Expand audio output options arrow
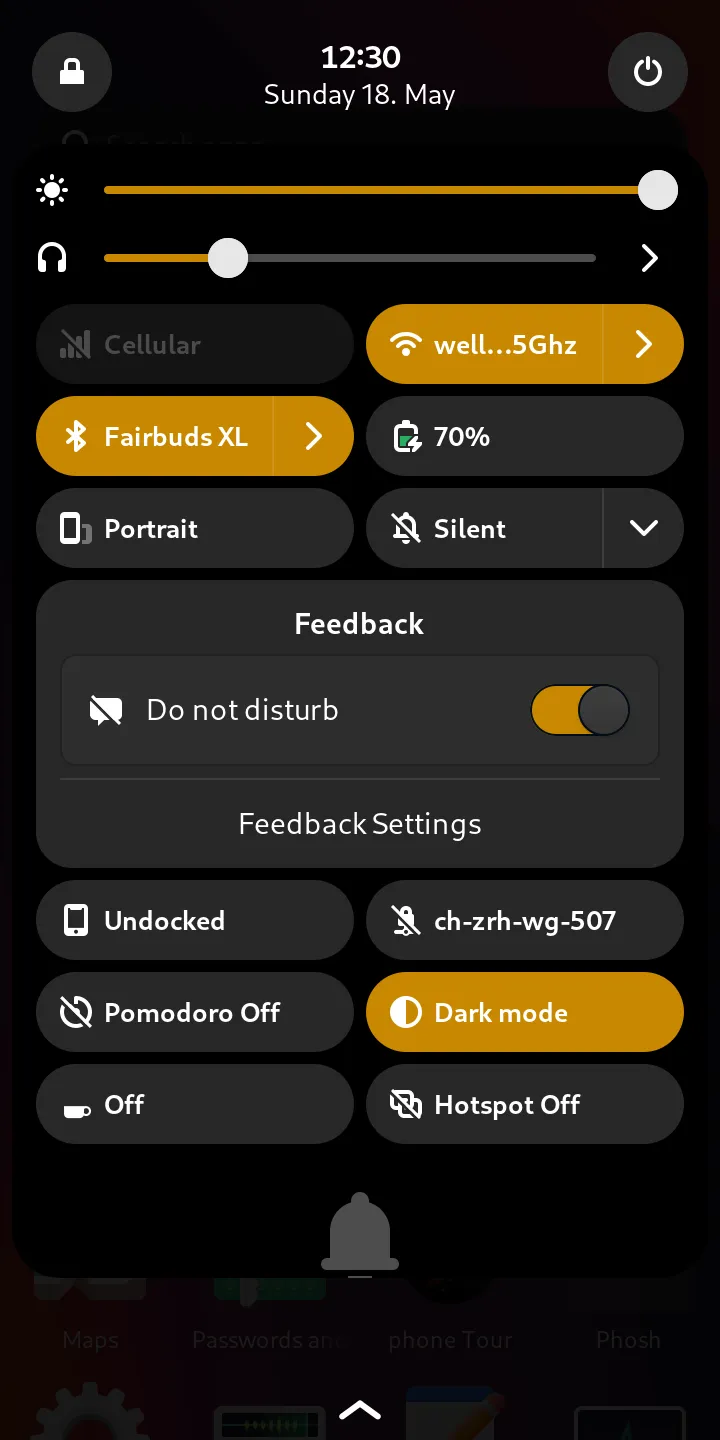Image resolution: width=720 pixels, height=1440 pixels. tap(649, 259)
